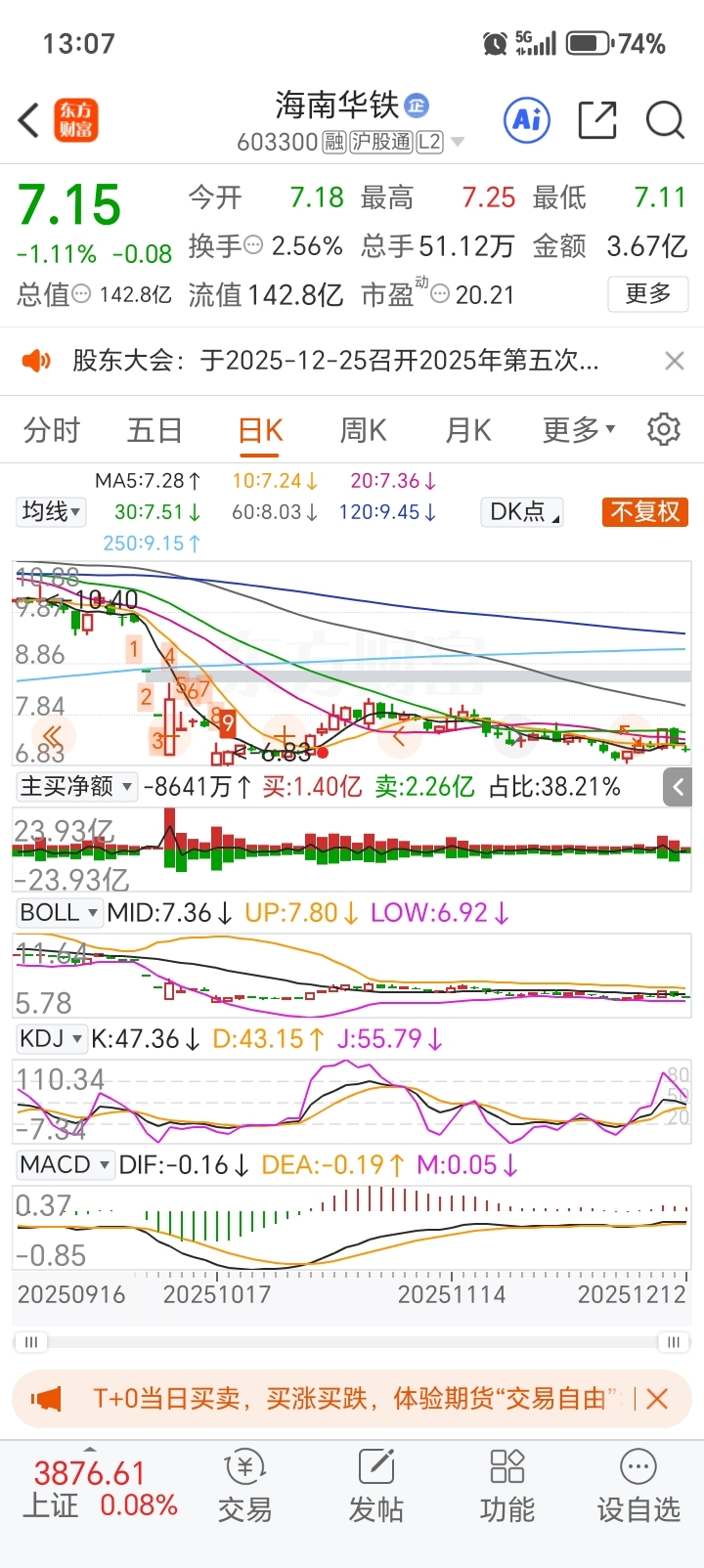The image size is (704, 1568).
Task: Open the 均线 indicator dropdown
Action: [52, 511]
